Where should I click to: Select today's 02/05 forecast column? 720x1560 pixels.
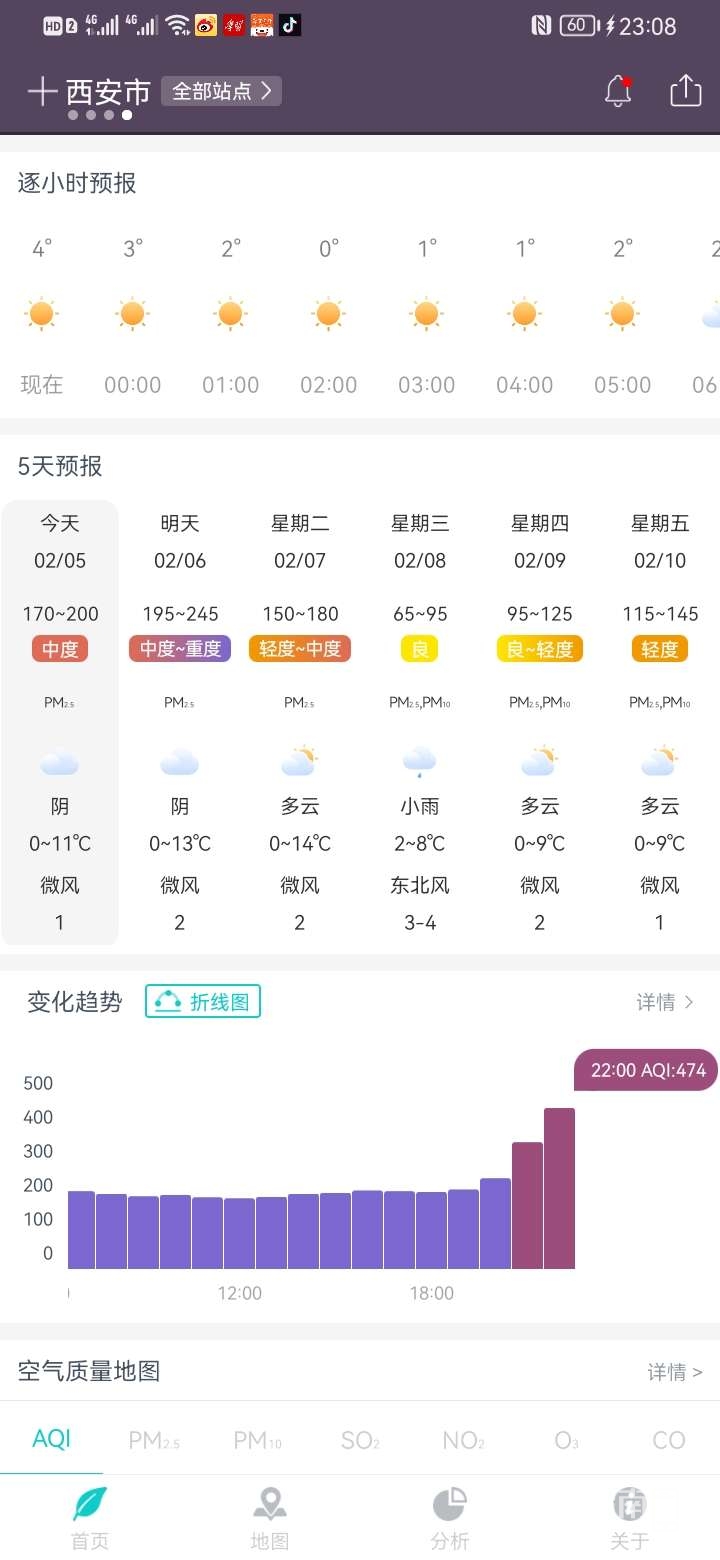pyautogui.click(x=60, y=720)
